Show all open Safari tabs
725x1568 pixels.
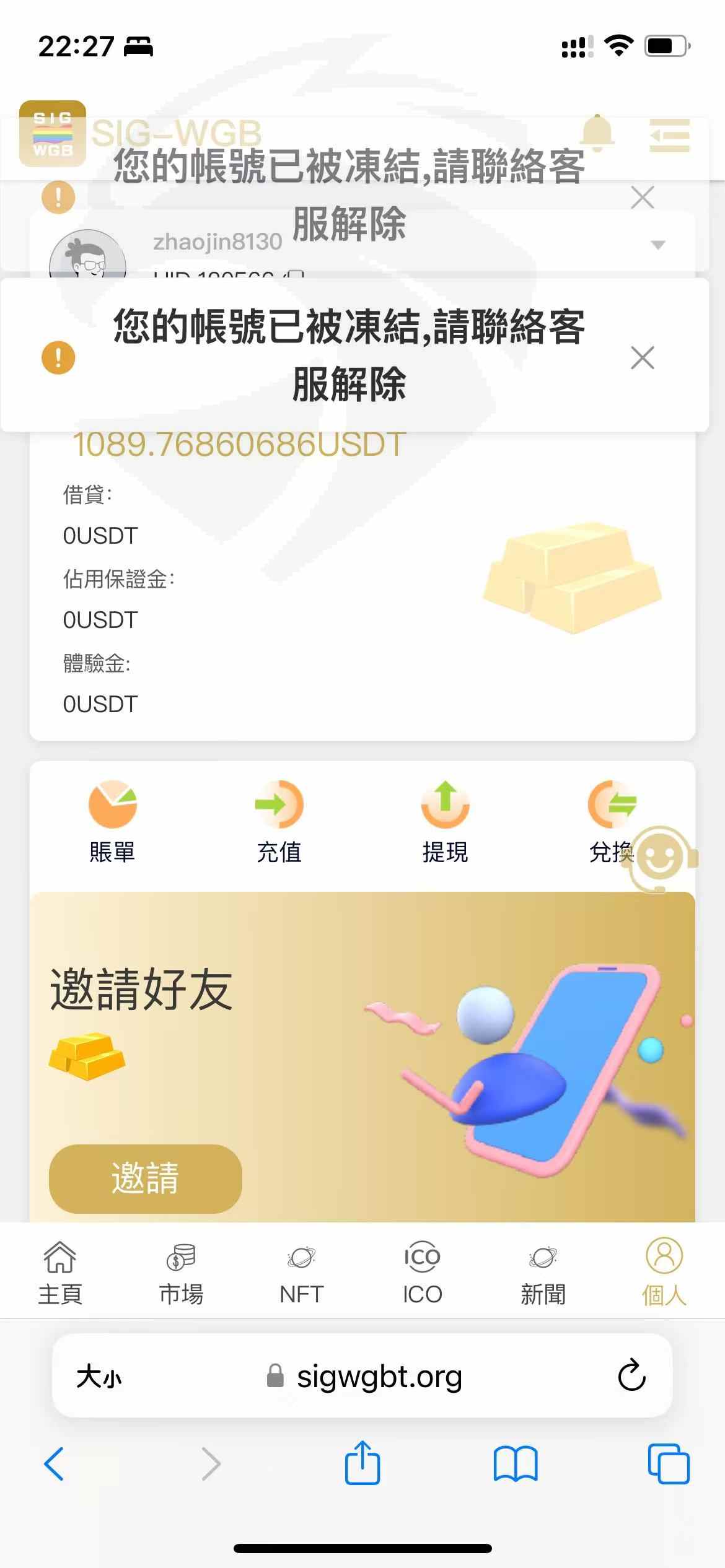tap(668, 1464)
